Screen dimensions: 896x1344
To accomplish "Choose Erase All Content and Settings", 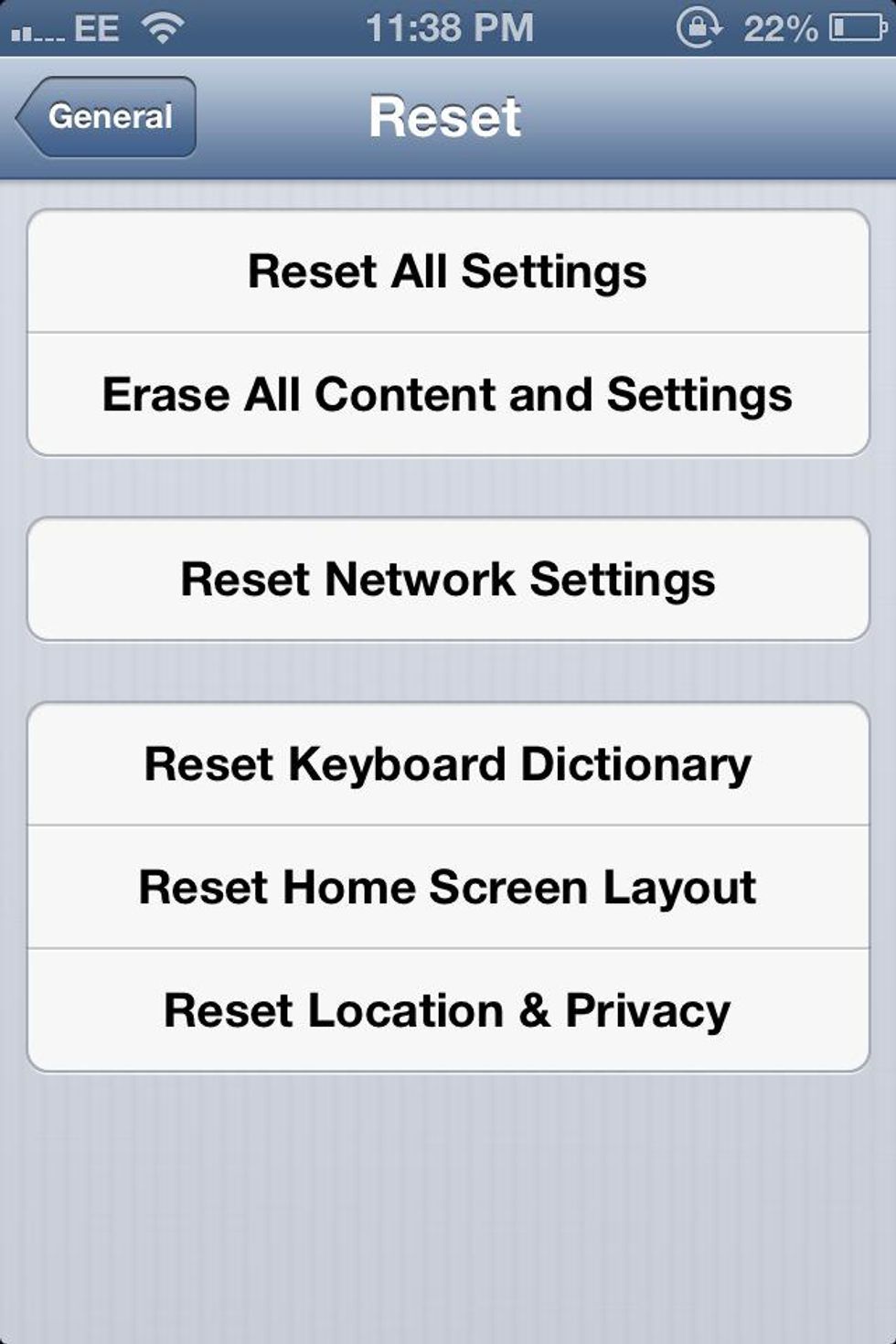I will click(447, 395).
